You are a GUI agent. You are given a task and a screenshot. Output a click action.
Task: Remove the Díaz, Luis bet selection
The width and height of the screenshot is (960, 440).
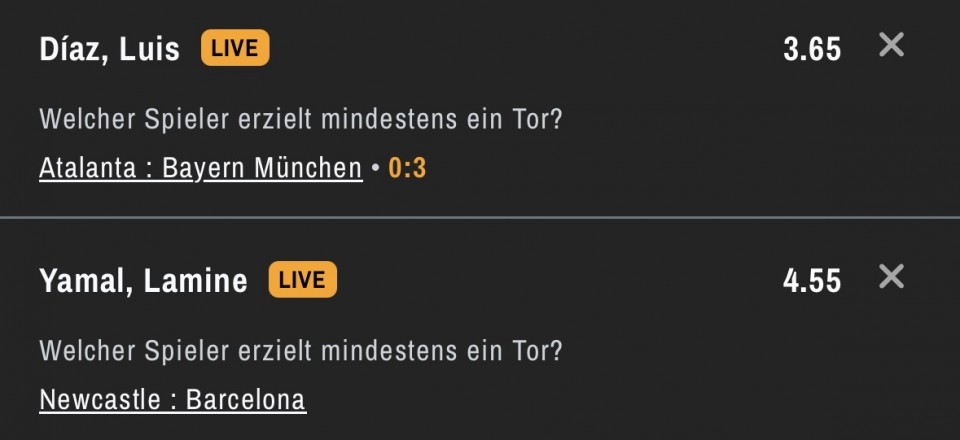890,45
